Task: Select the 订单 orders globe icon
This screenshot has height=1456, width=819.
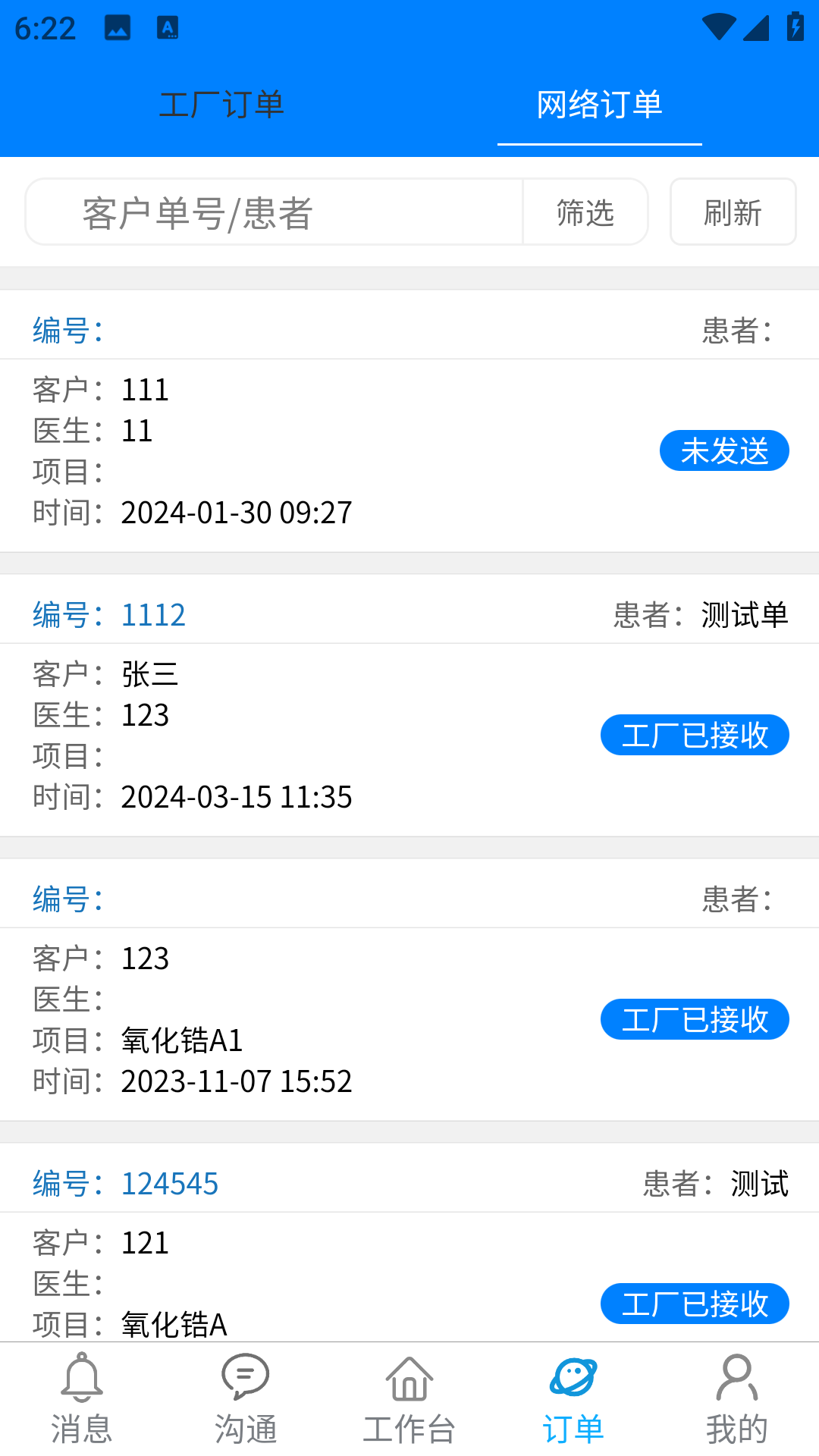Action: point(573,1395)
